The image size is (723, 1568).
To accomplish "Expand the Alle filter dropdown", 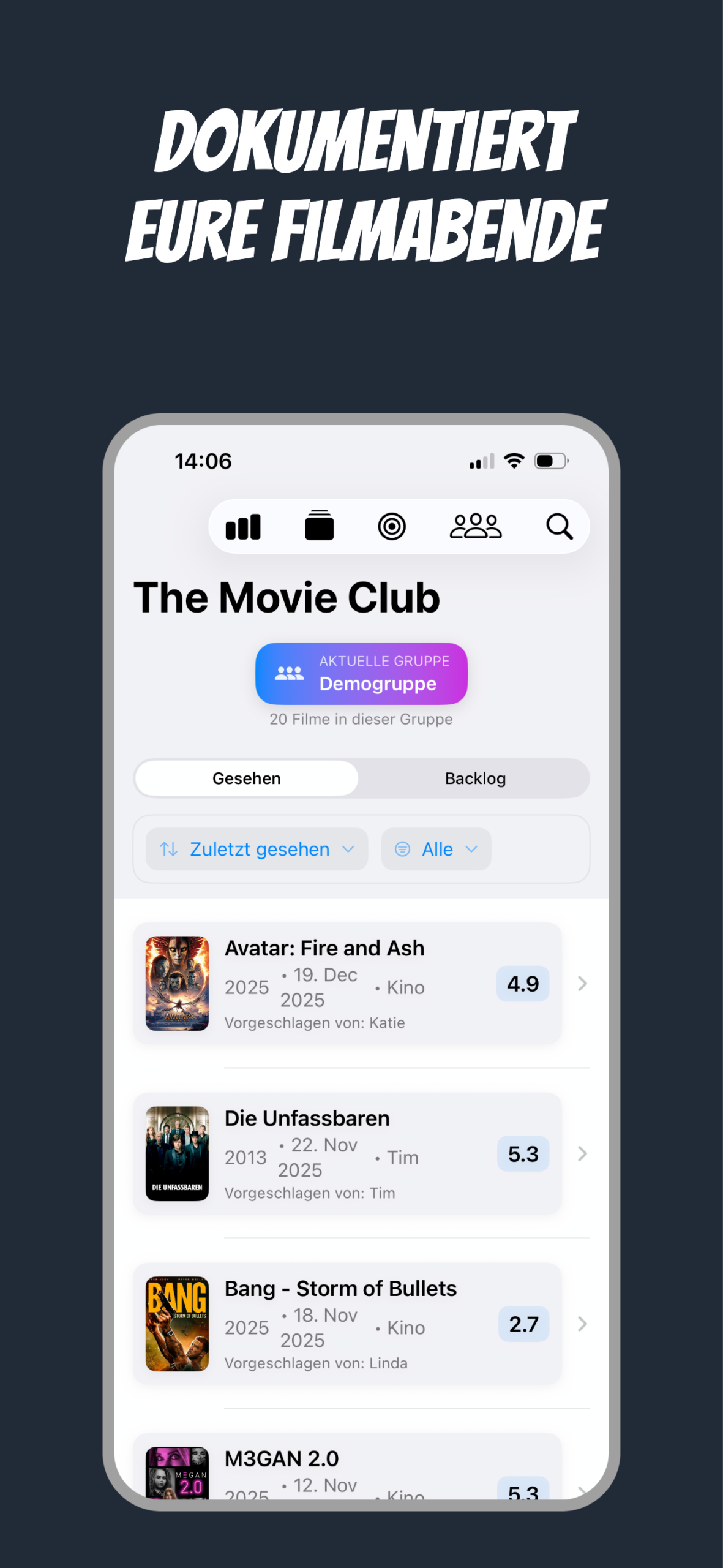I will [436, 849].
